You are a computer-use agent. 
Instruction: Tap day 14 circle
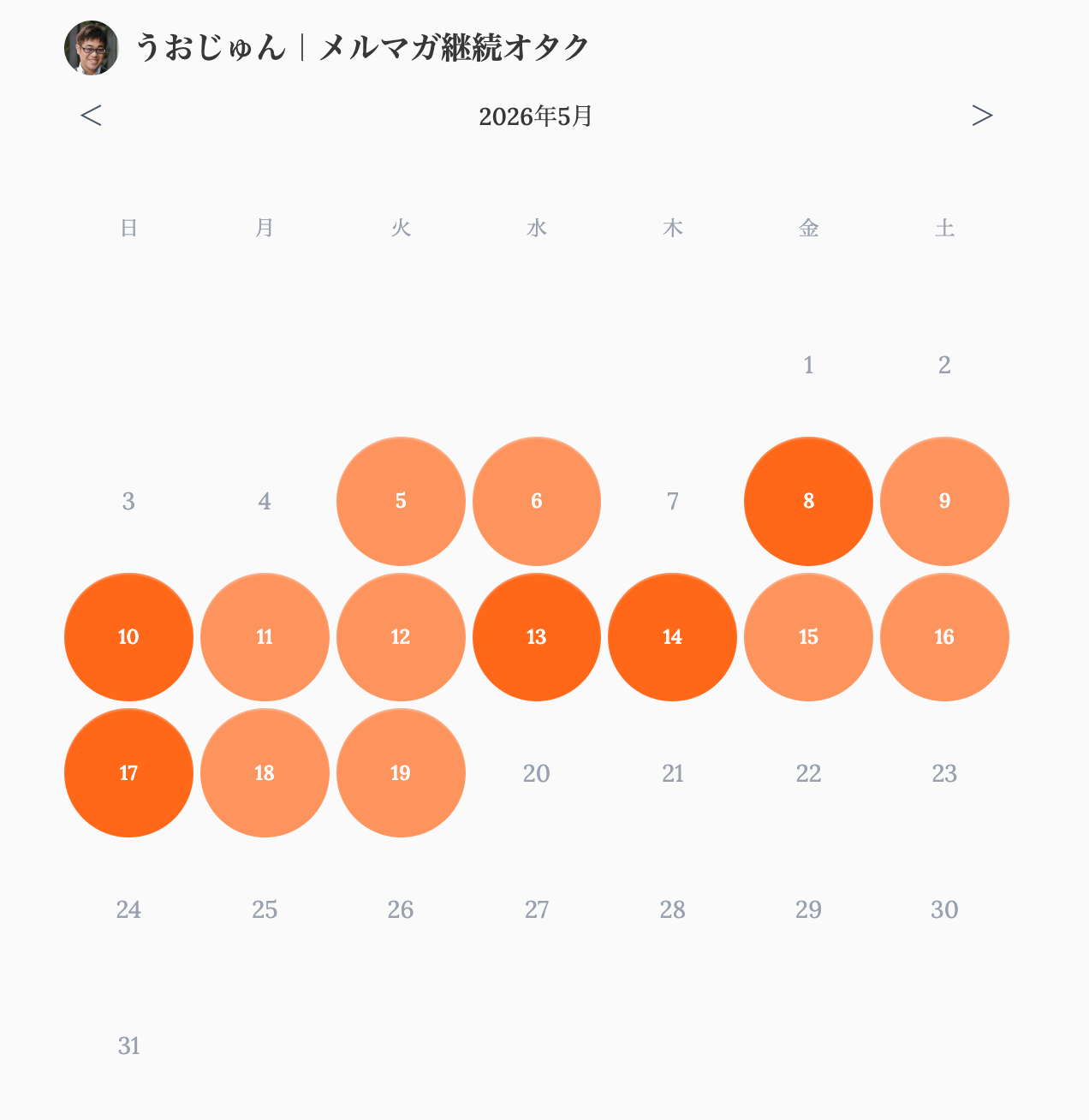[673, 637]
